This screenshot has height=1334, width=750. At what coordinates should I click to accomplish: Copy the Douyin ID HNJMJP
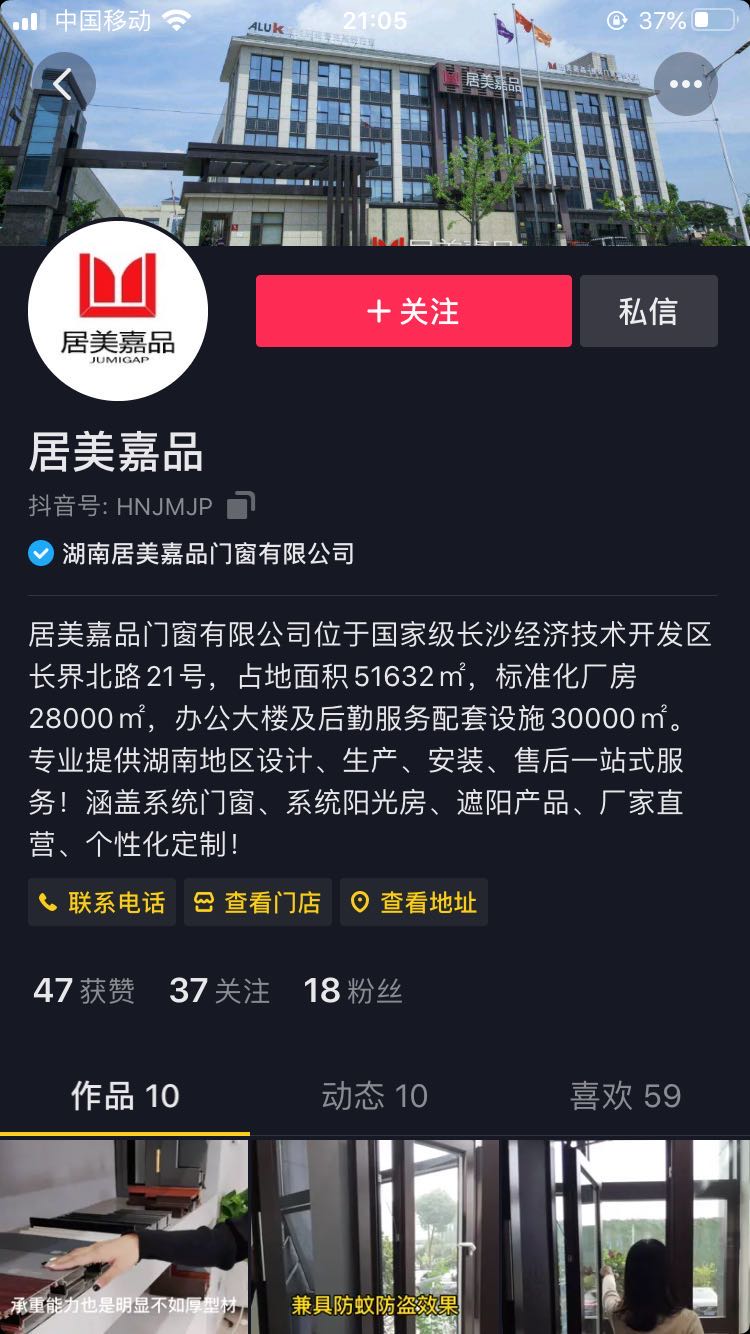(241, 506)
